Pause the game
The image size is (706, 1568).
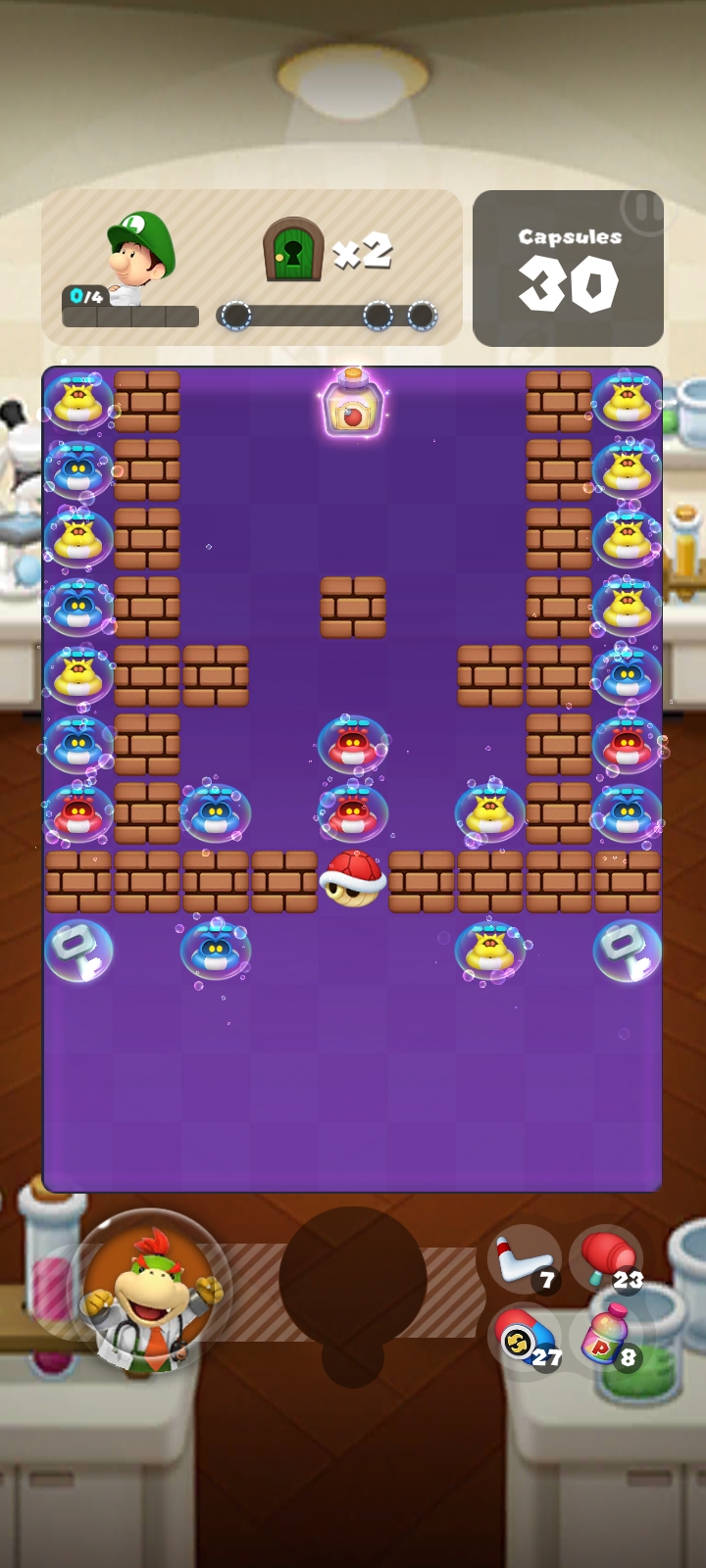pos(641,208)
